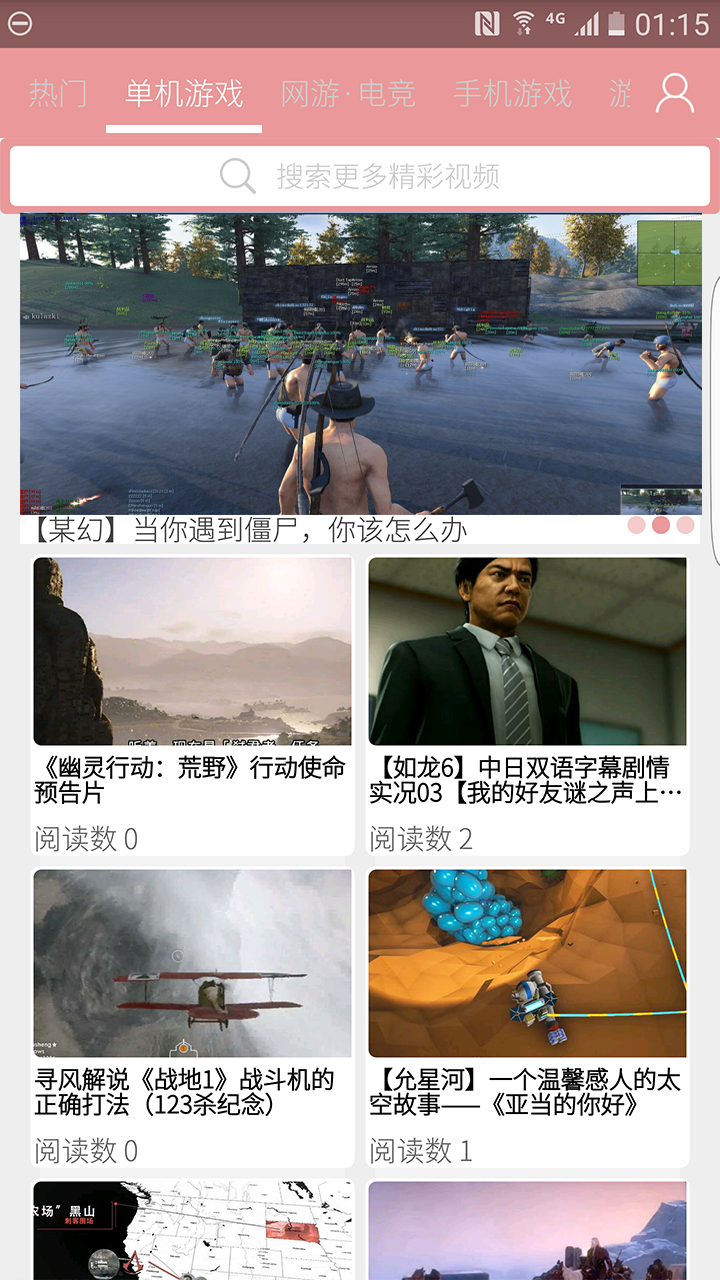Viewport: 720px width, 1280px height.
Task: Switch to the 热门 tab
Action: 58,94
